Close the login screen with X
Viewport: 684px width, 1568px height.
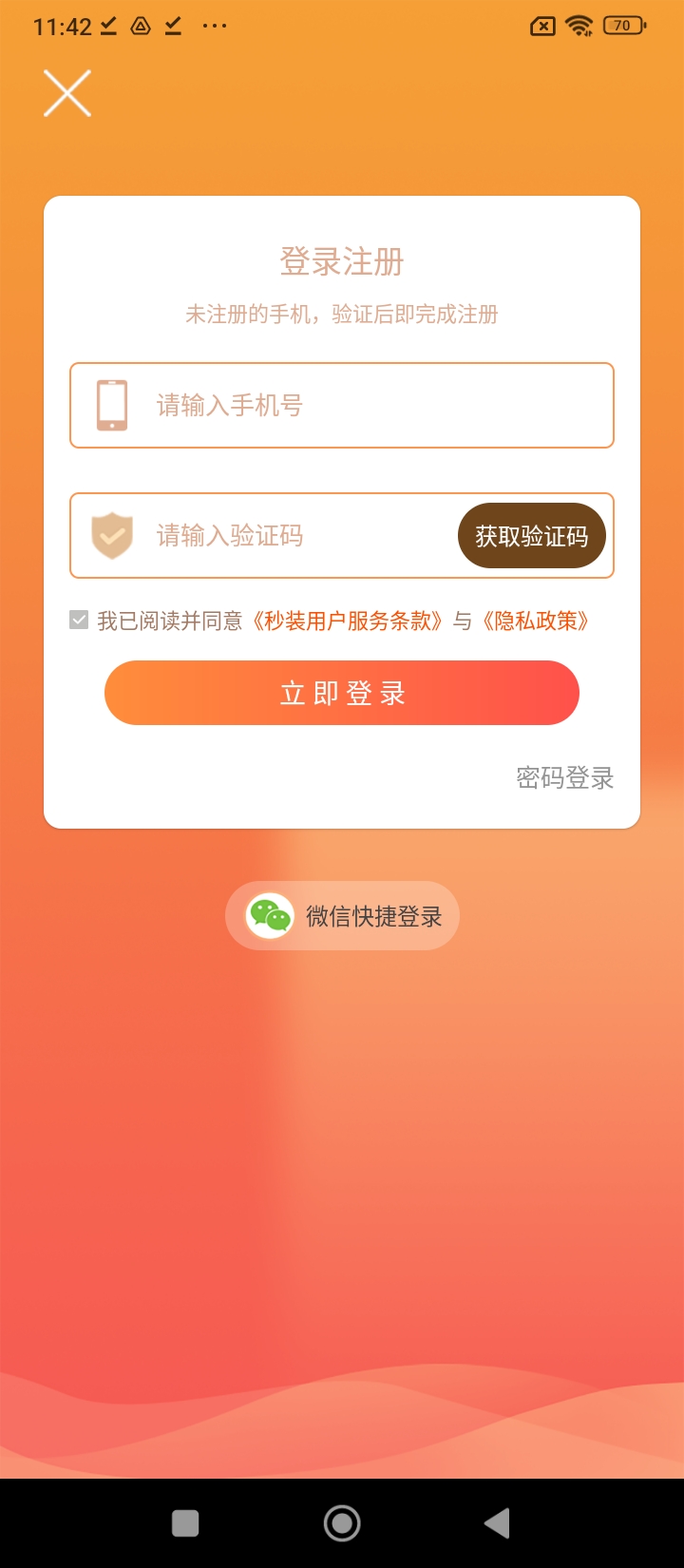67,93
